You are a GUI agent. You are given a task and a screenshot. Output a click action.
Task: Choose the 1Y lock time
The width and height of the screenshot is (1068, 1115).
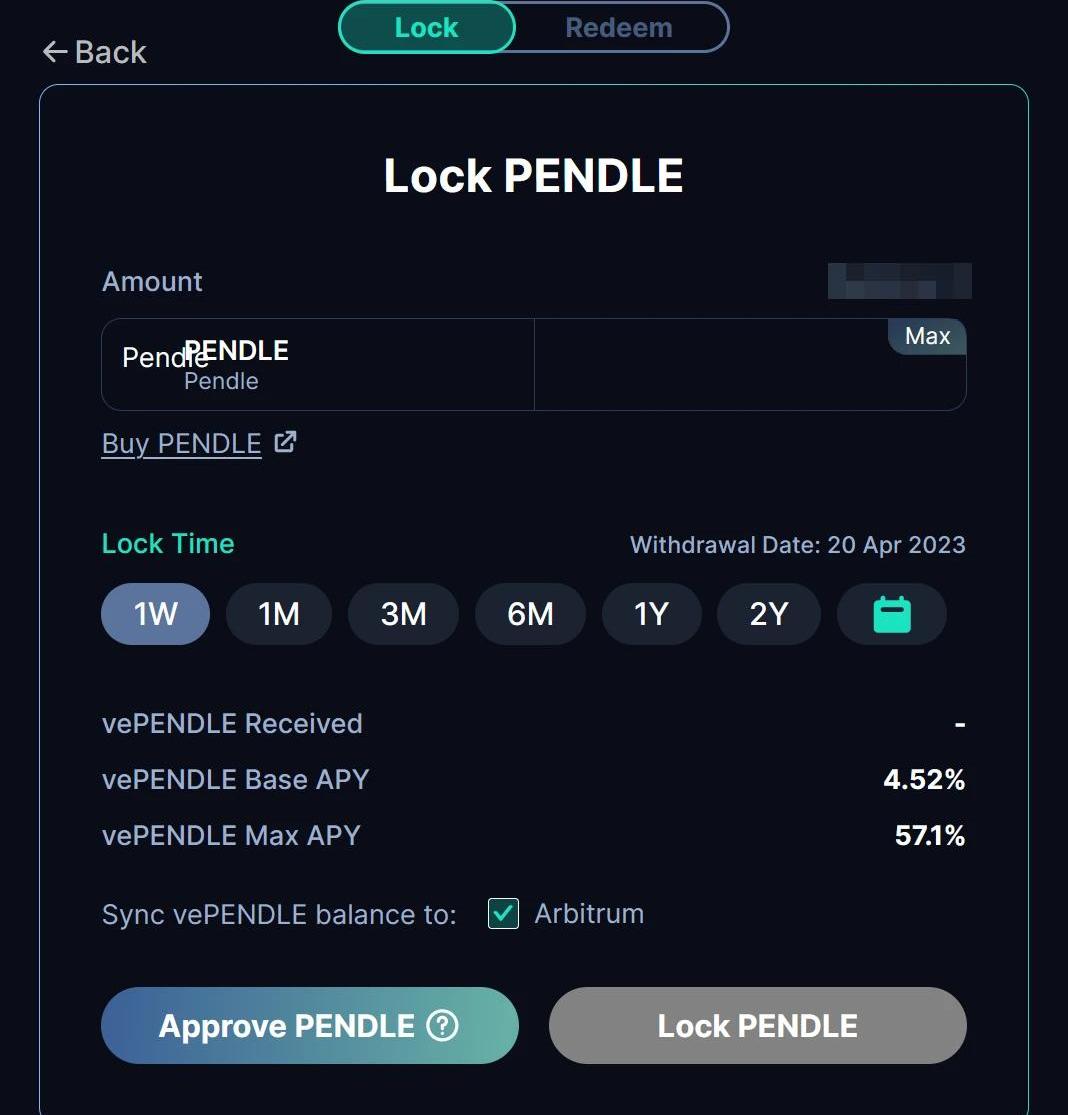tap(651, 613)
